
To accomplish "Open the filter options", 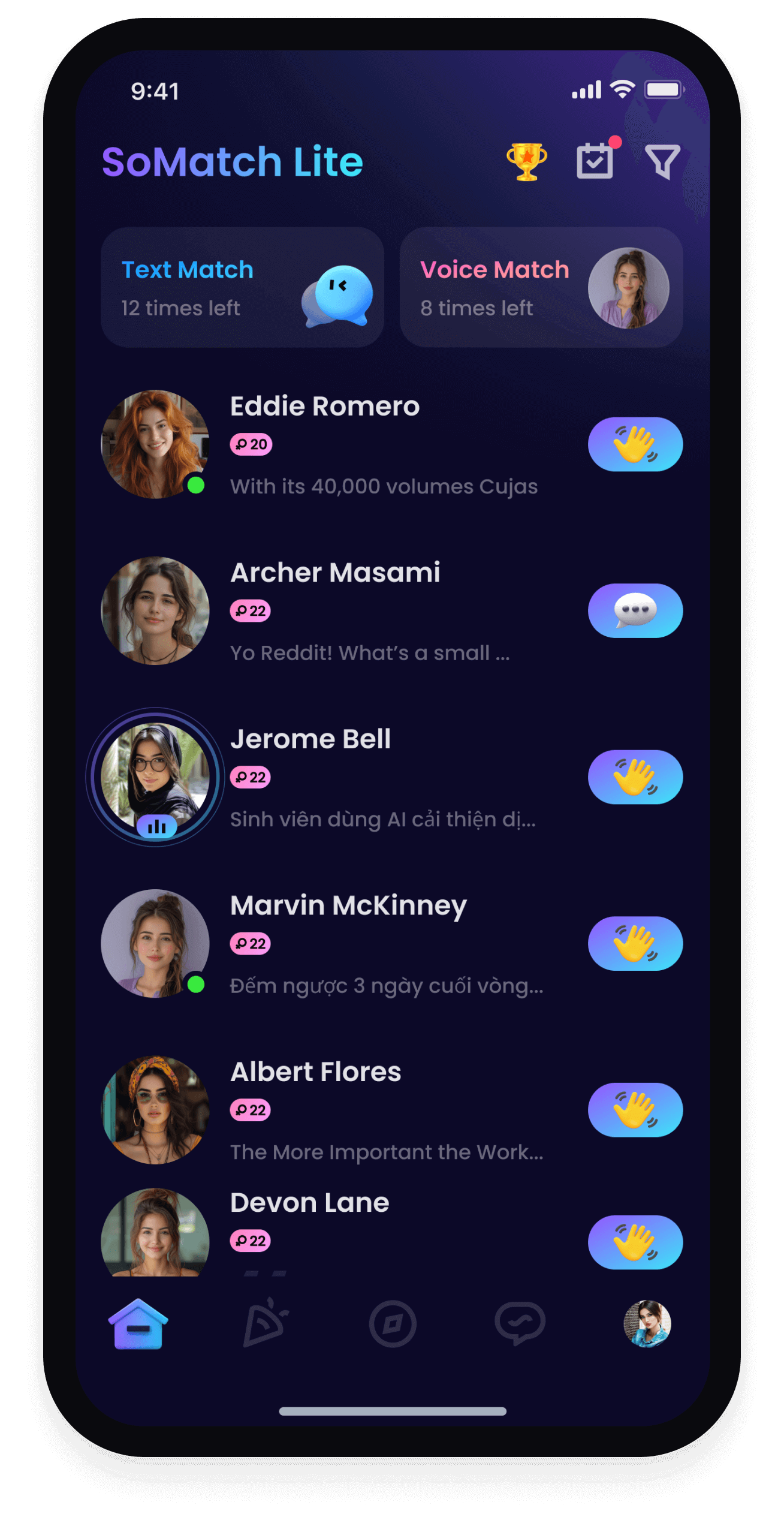I will [662, 161].
